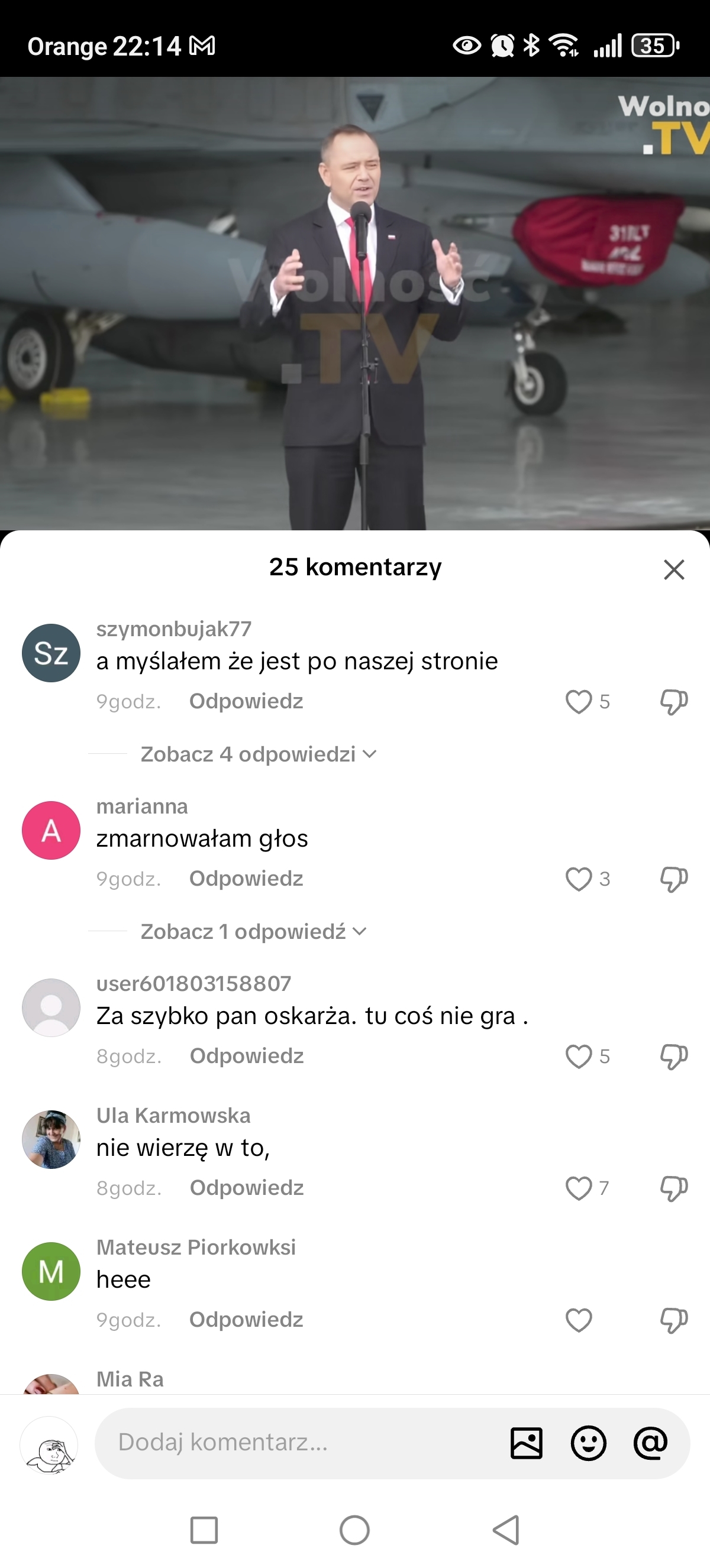The width and height of the screenshot is (710, 1568).
Task: Like user601803158807's comment
Action: pos(579,1056)
